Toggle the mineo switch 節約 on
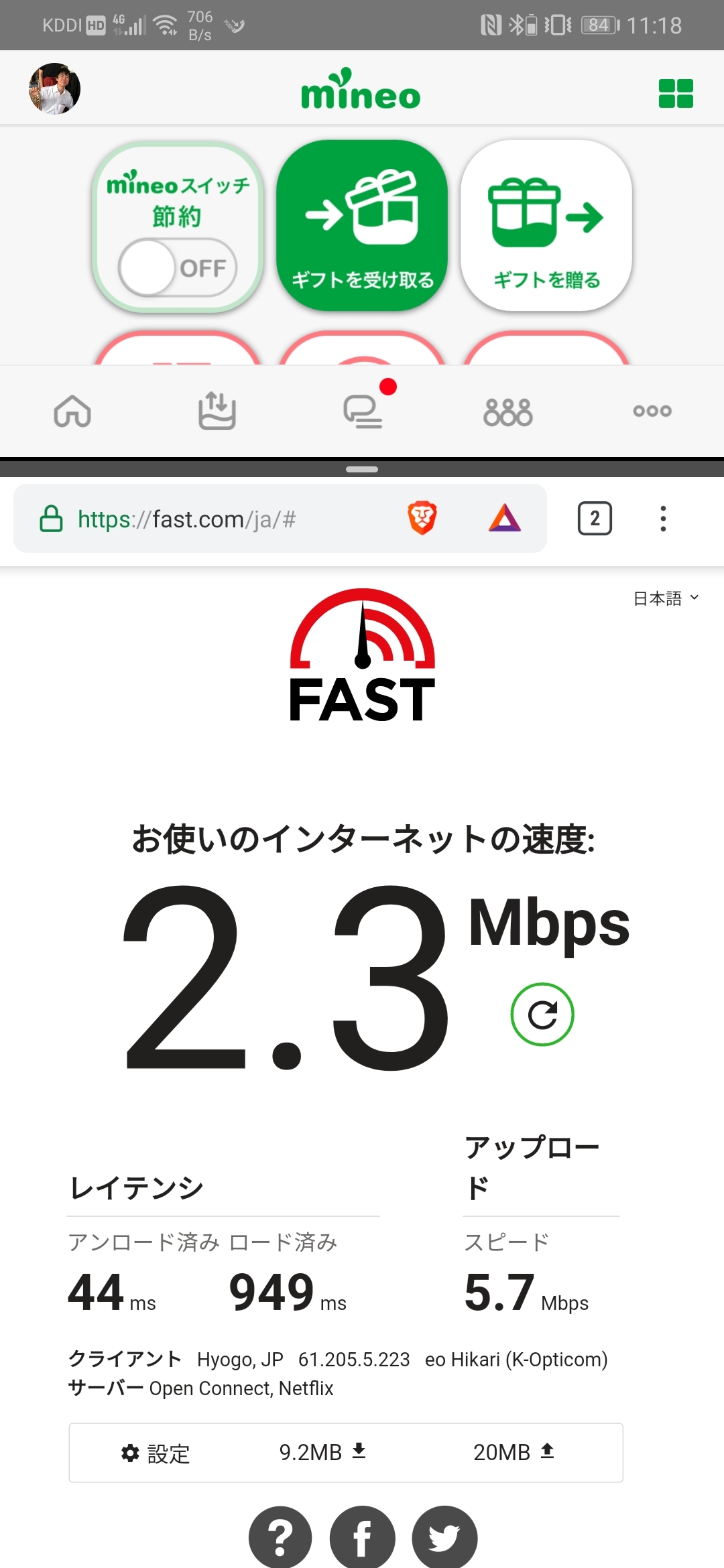The height and width of the screenshot is (1568, 724). 178,267
